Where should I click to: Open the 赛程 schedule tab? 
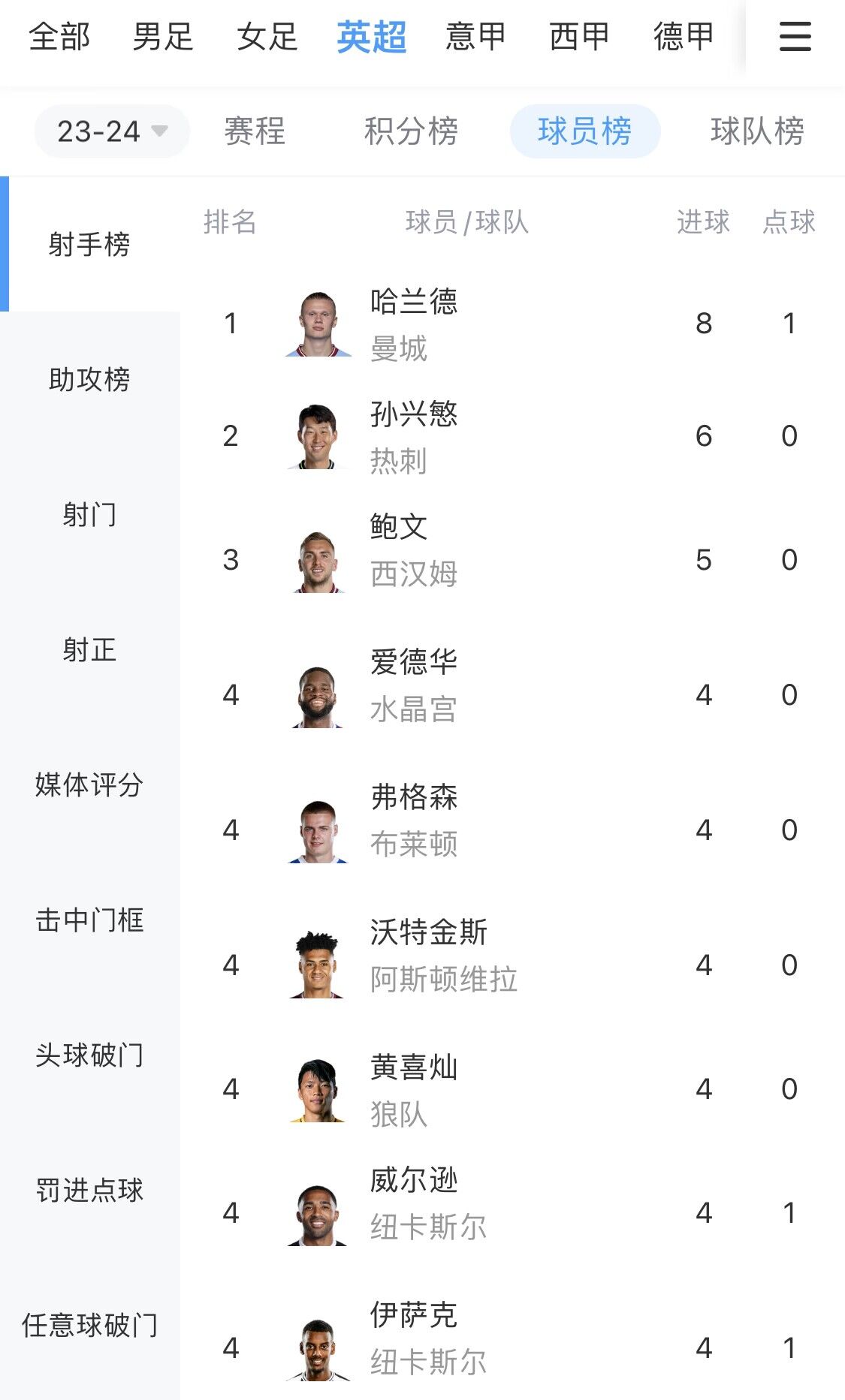(255, 131)
